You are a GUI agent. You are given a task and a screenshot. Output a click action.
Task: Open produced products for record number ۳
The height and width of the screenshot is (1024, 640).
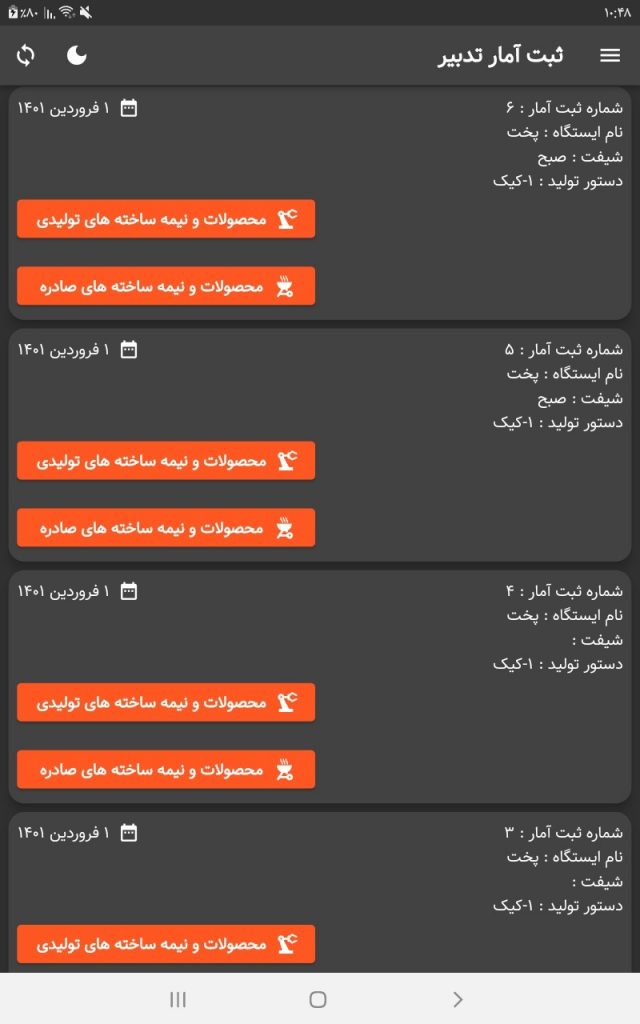pyautogui.click(x=166, y=944)
